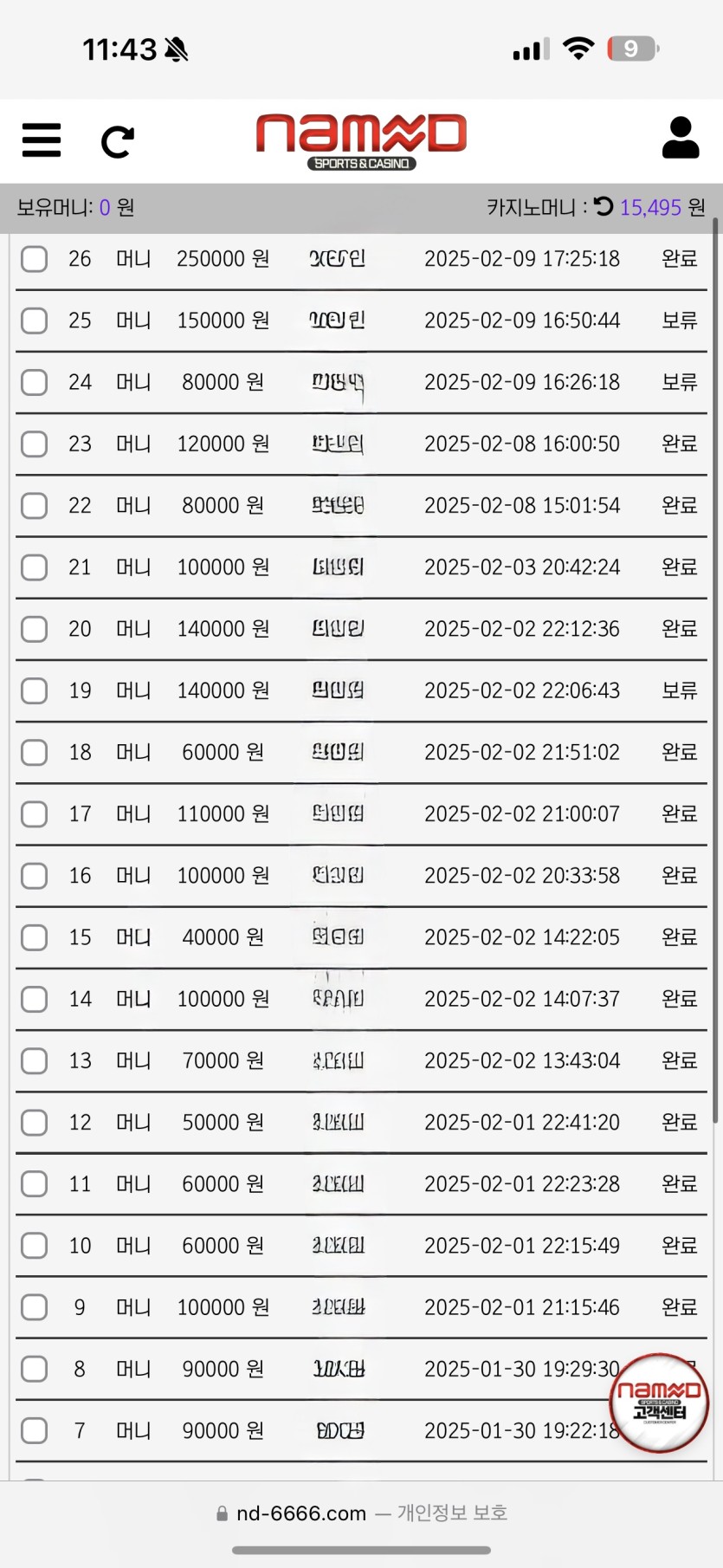Open the hamburger menu
Screen dimensions: 723x1568
coord(42,140)
